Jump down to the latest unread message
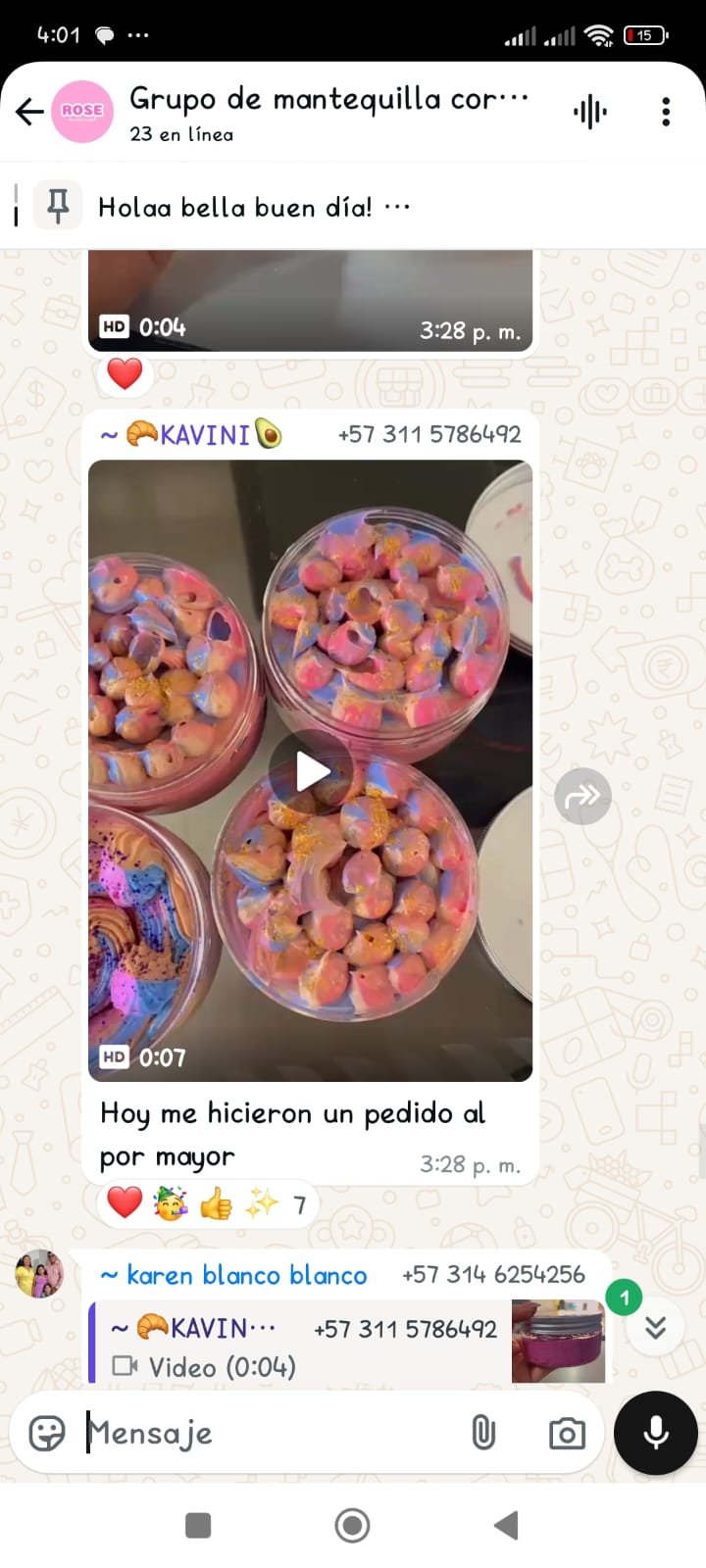This screenshot has width=706, height=1568. (655, 1327)
